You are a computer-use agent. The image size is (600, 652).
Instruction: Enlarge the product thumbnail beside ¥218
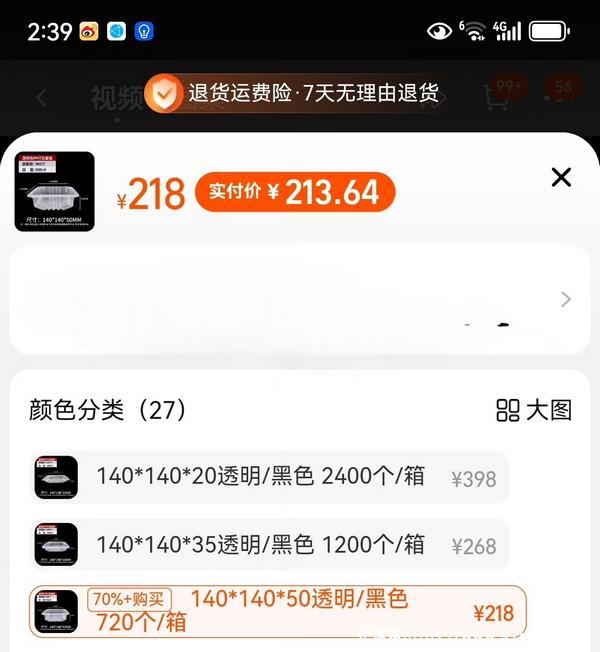(55, 192)
